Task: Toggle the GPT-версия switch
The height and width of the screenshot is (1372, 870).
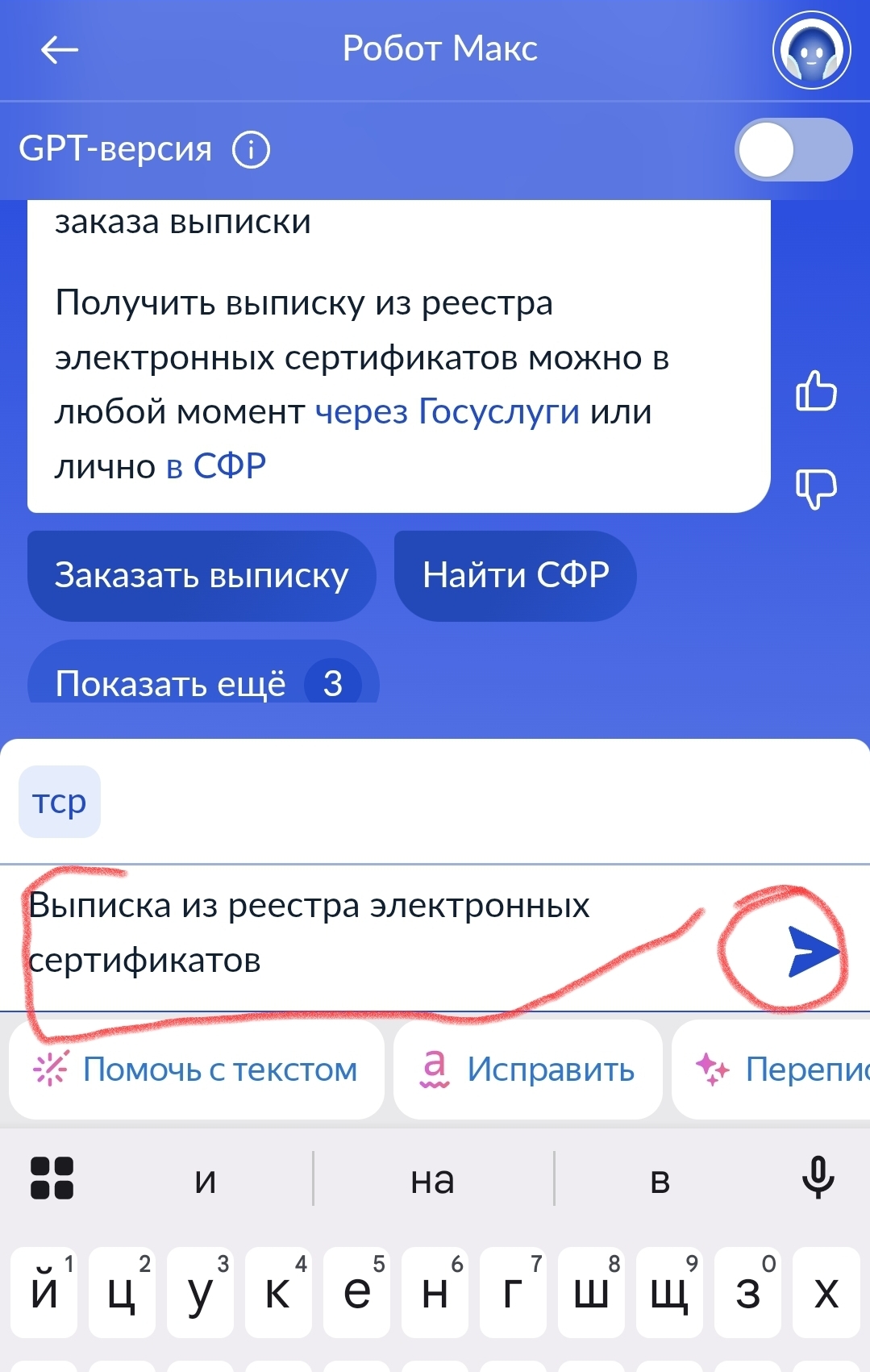Action: point(793,150)
